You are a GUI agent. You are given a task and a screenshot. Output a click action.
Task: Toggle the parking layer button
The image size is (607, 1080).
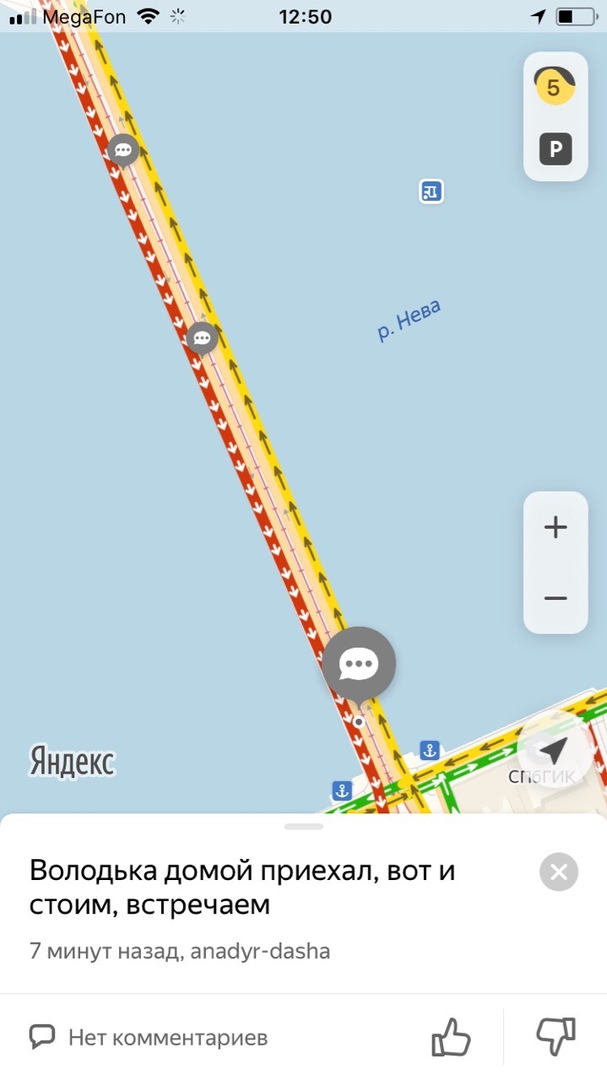555,150
